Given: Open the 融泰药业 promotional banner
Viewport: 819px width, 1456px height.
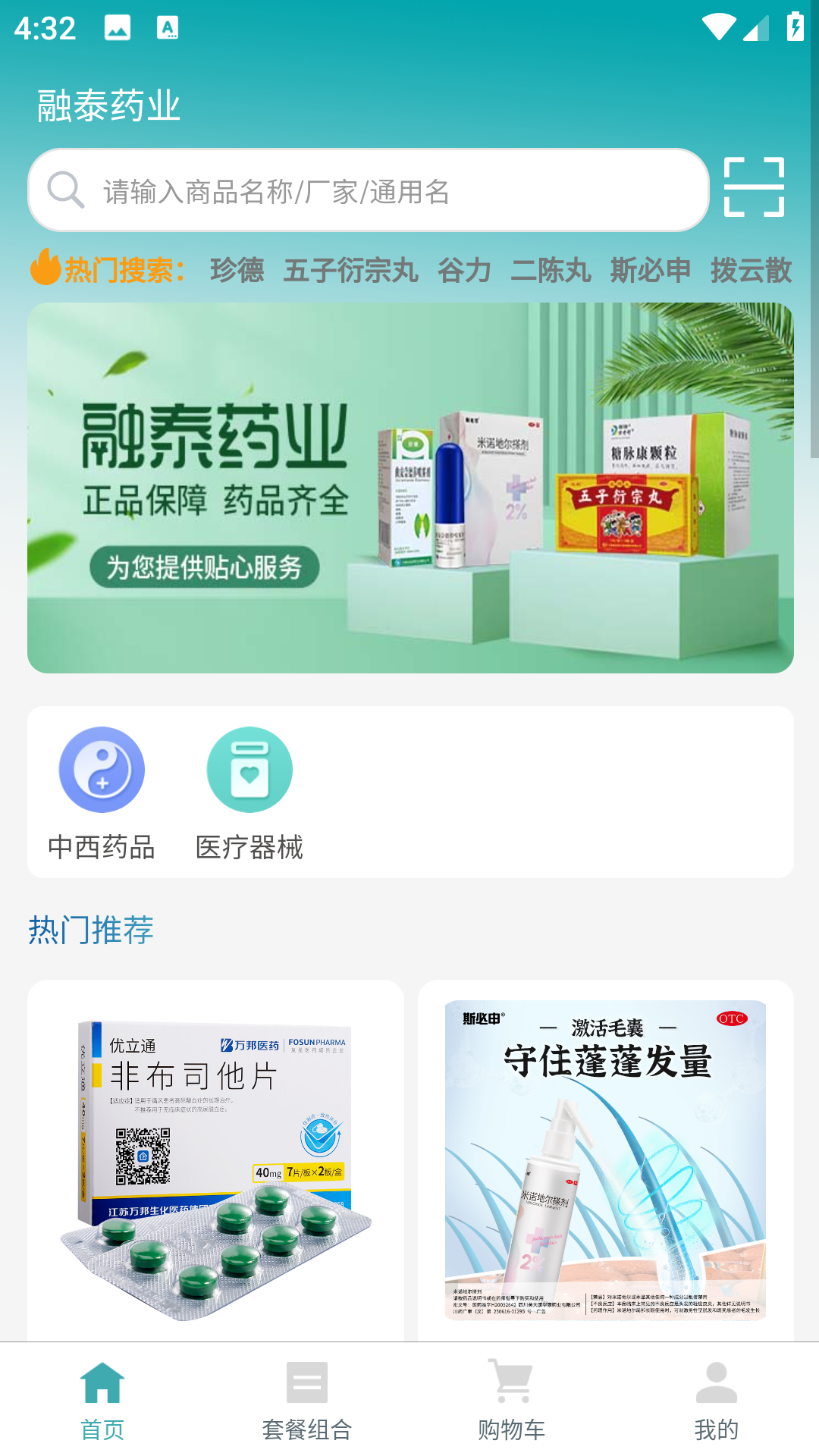Looking at the screenshot, I should [410, 488].
